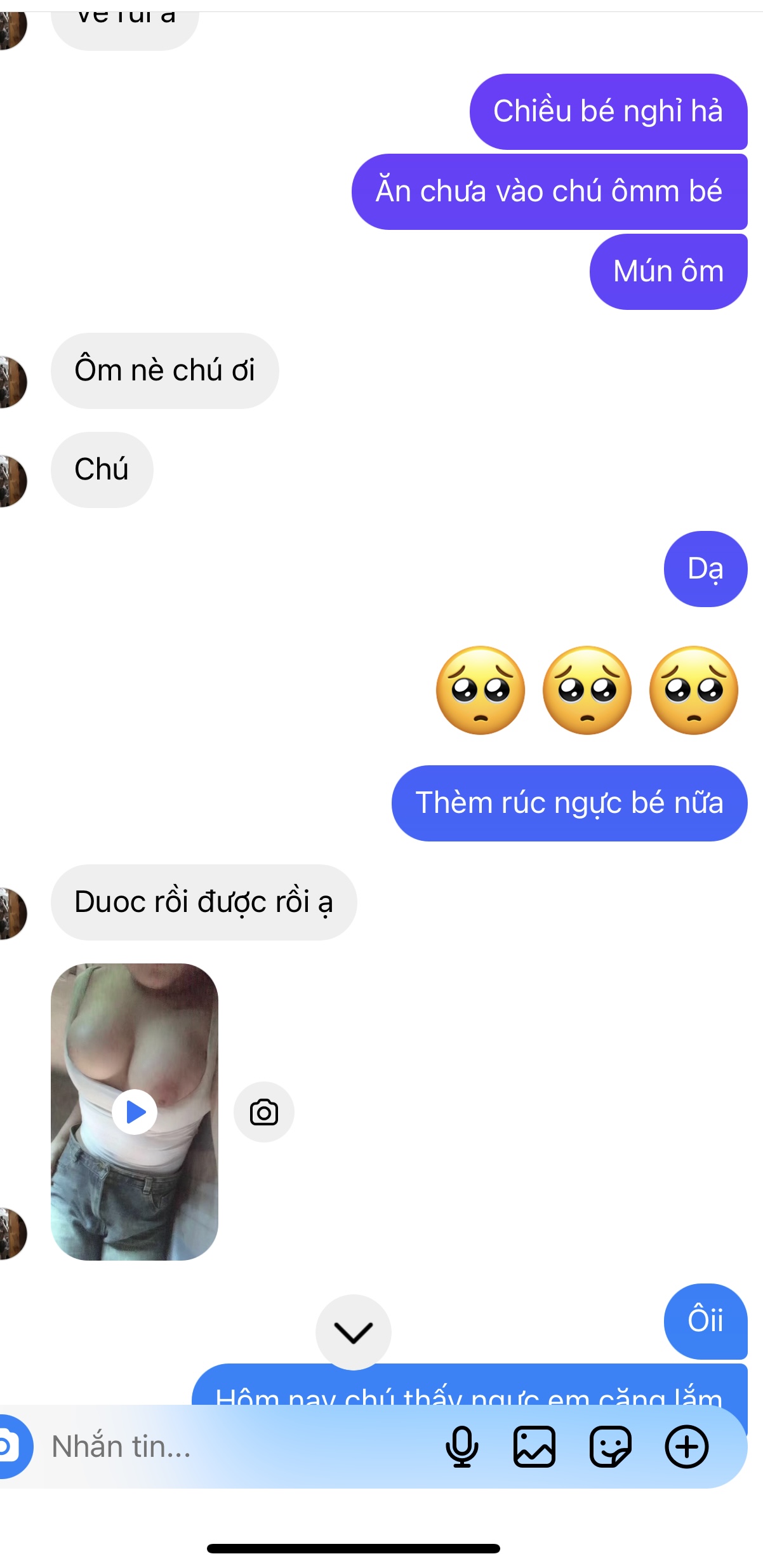Open the plus menu for more options

[x=686, y=1447]
